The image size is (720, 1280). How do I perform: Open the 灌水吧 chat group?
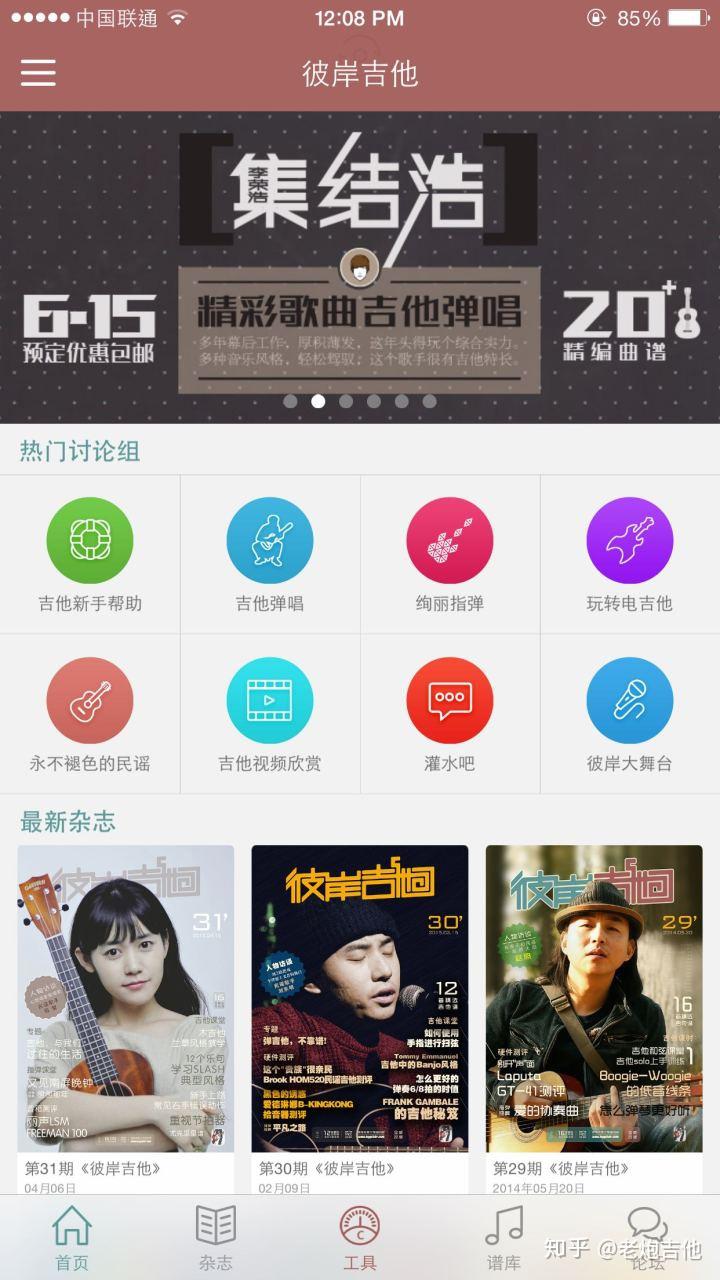pyautogui.click(x=450, y=714)
